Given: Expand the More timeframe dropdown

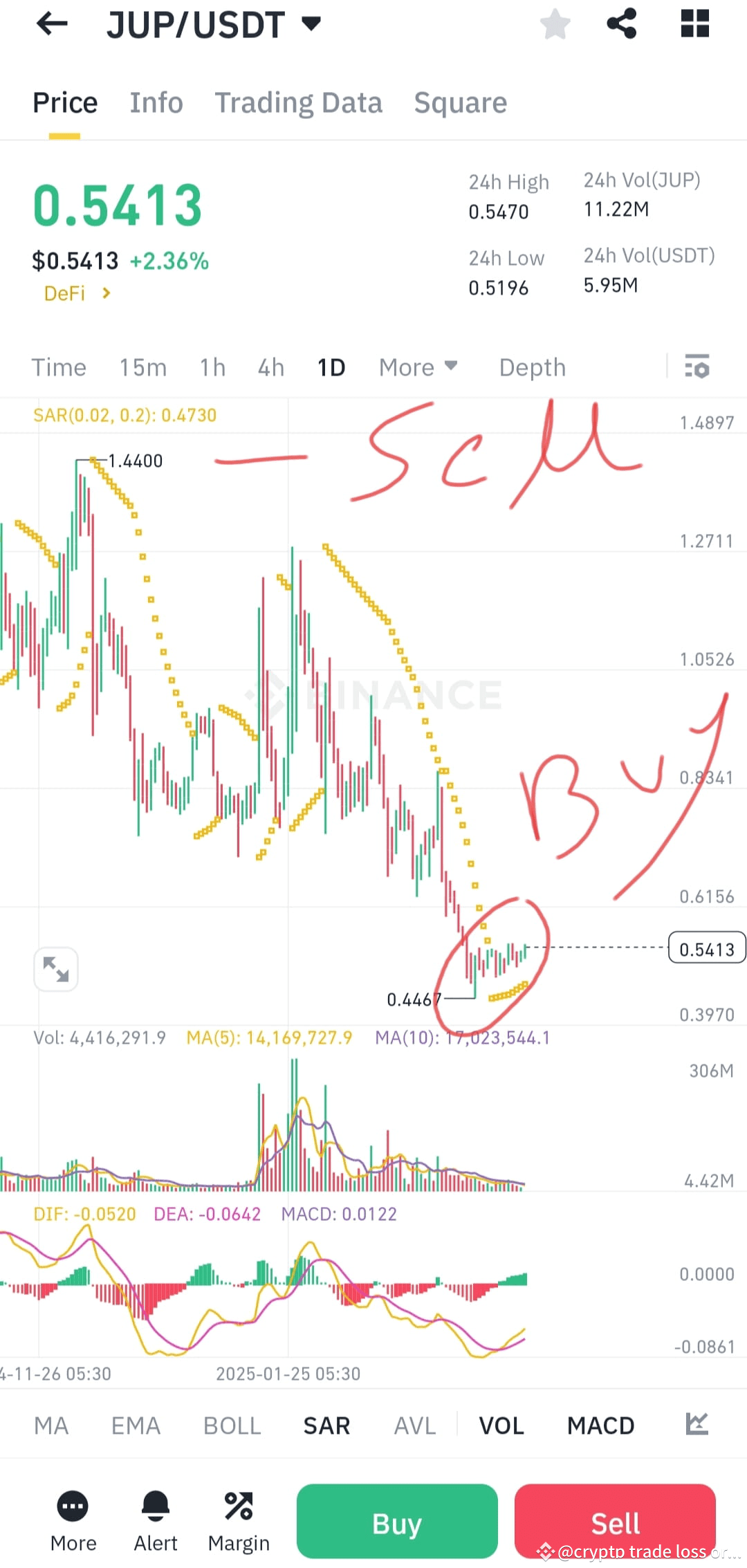Looking at the screenshot, I should (x=418, y=367).
